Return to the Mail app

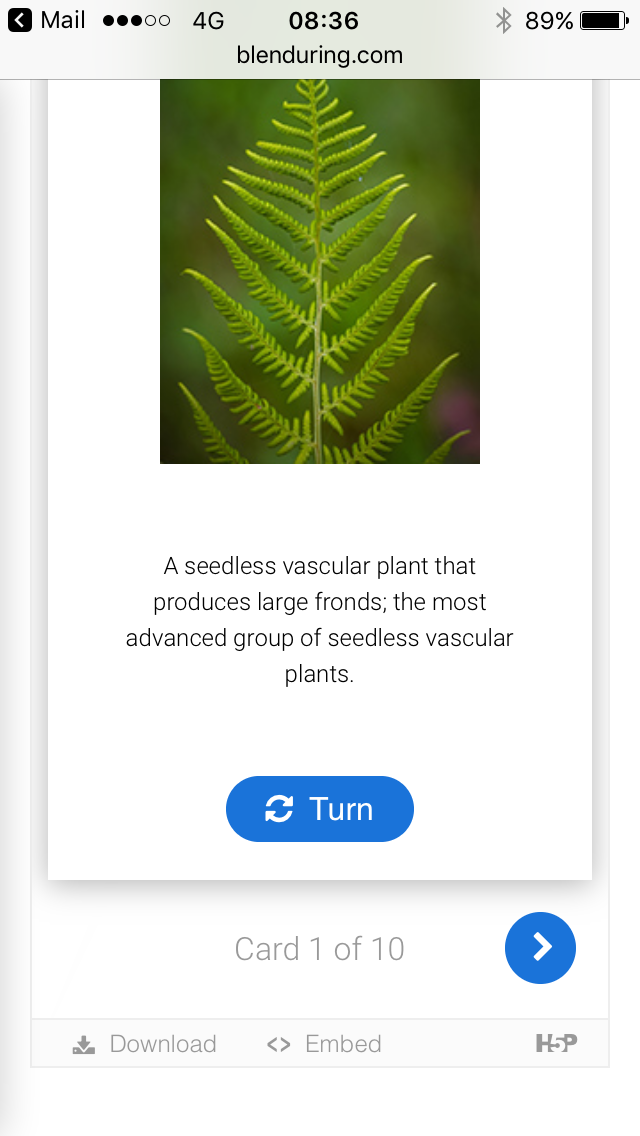(47, 20)
